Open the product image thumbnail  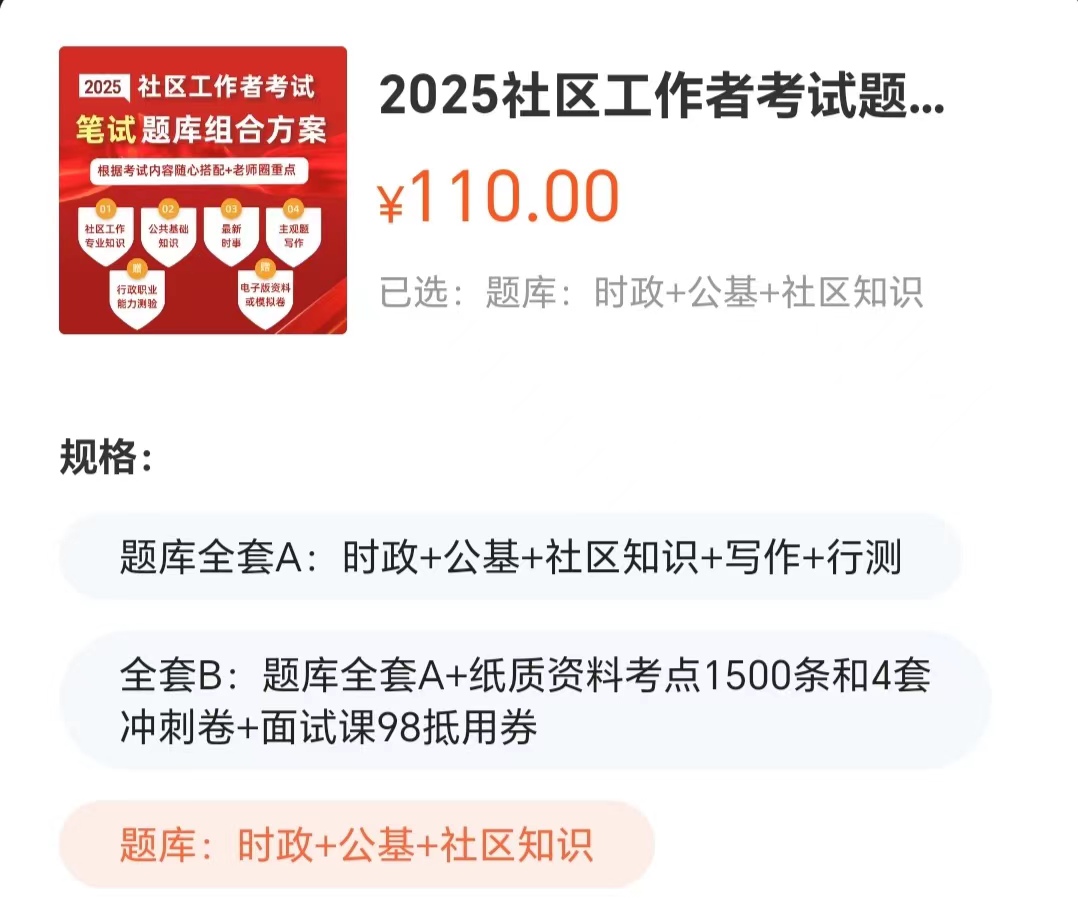203,190
